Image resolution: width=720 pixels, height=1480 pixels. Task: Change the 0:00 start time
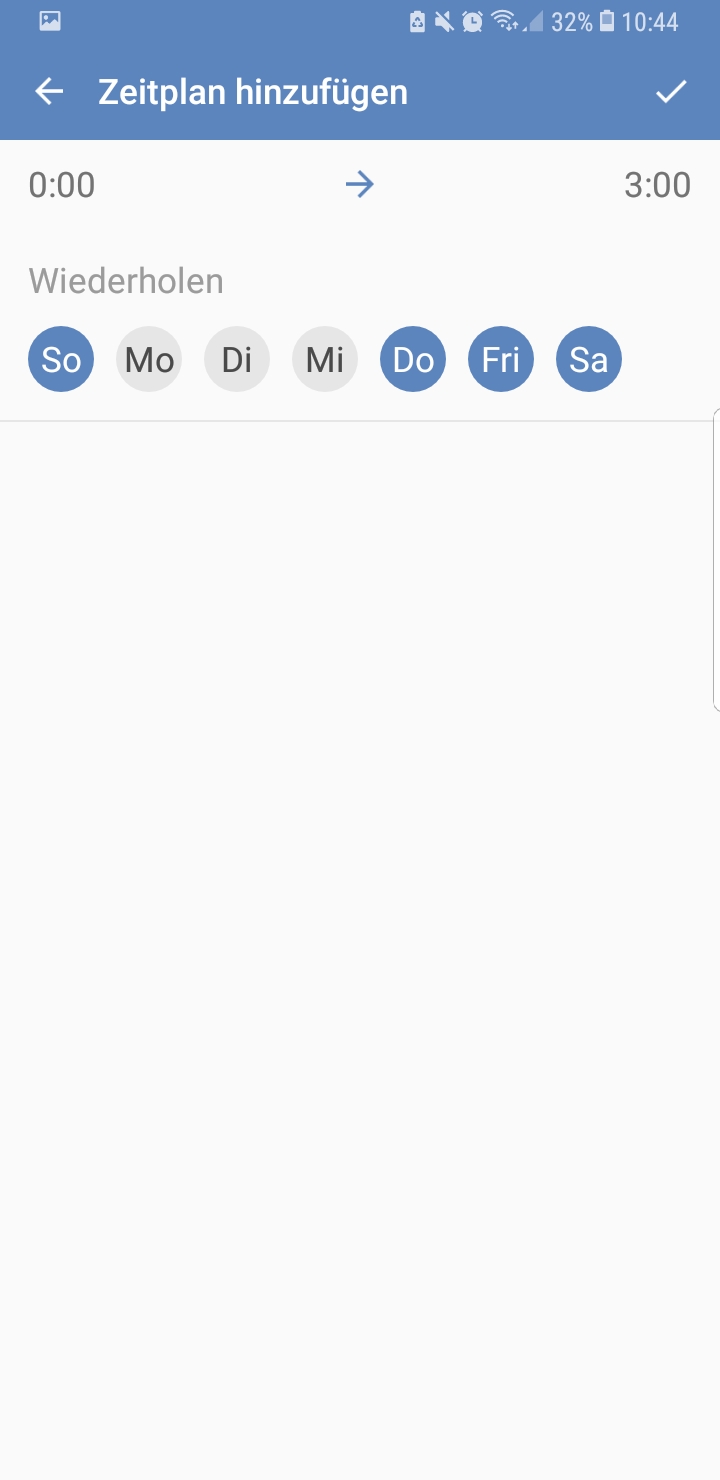62,185
